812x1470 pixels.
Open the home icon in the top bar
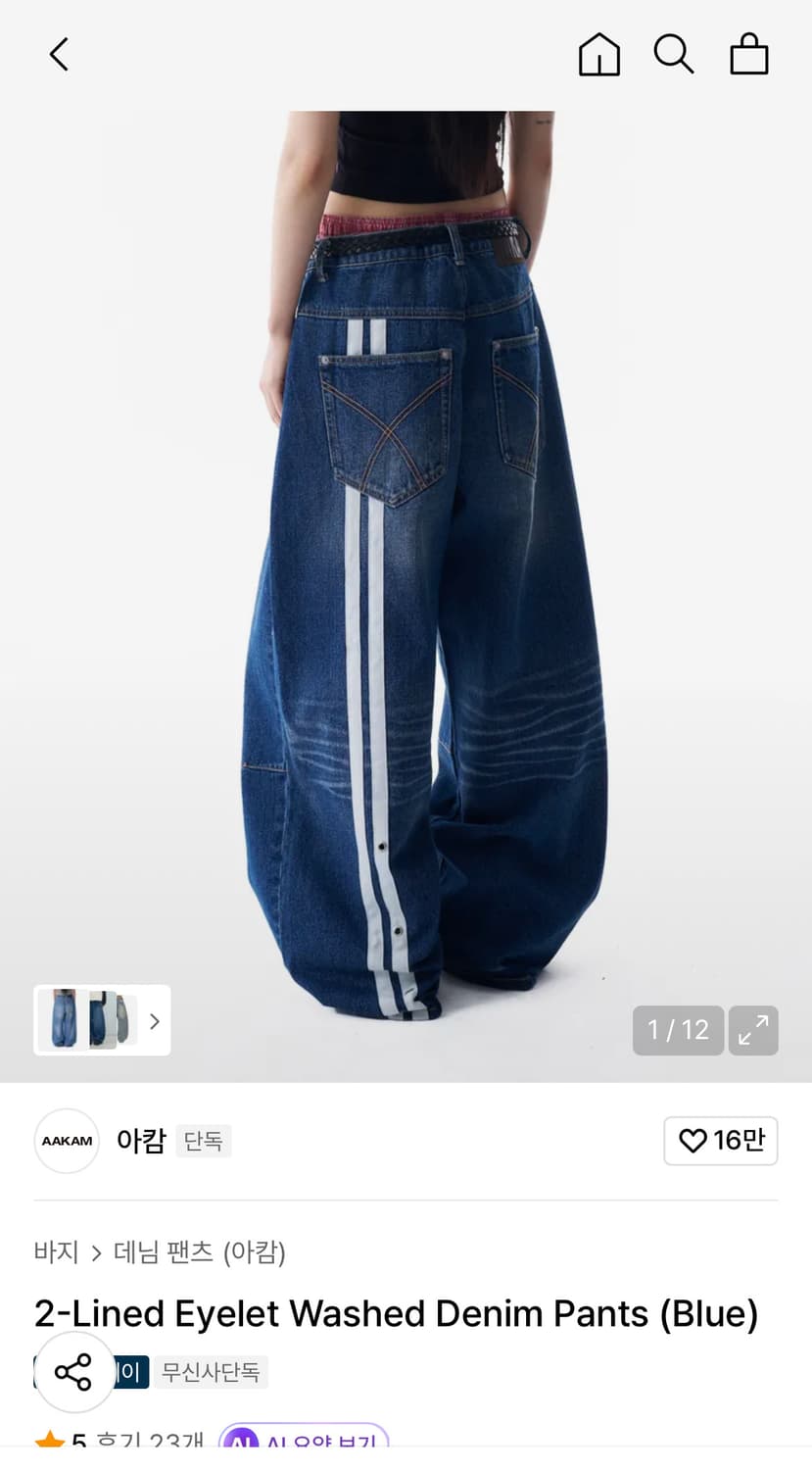598,54
